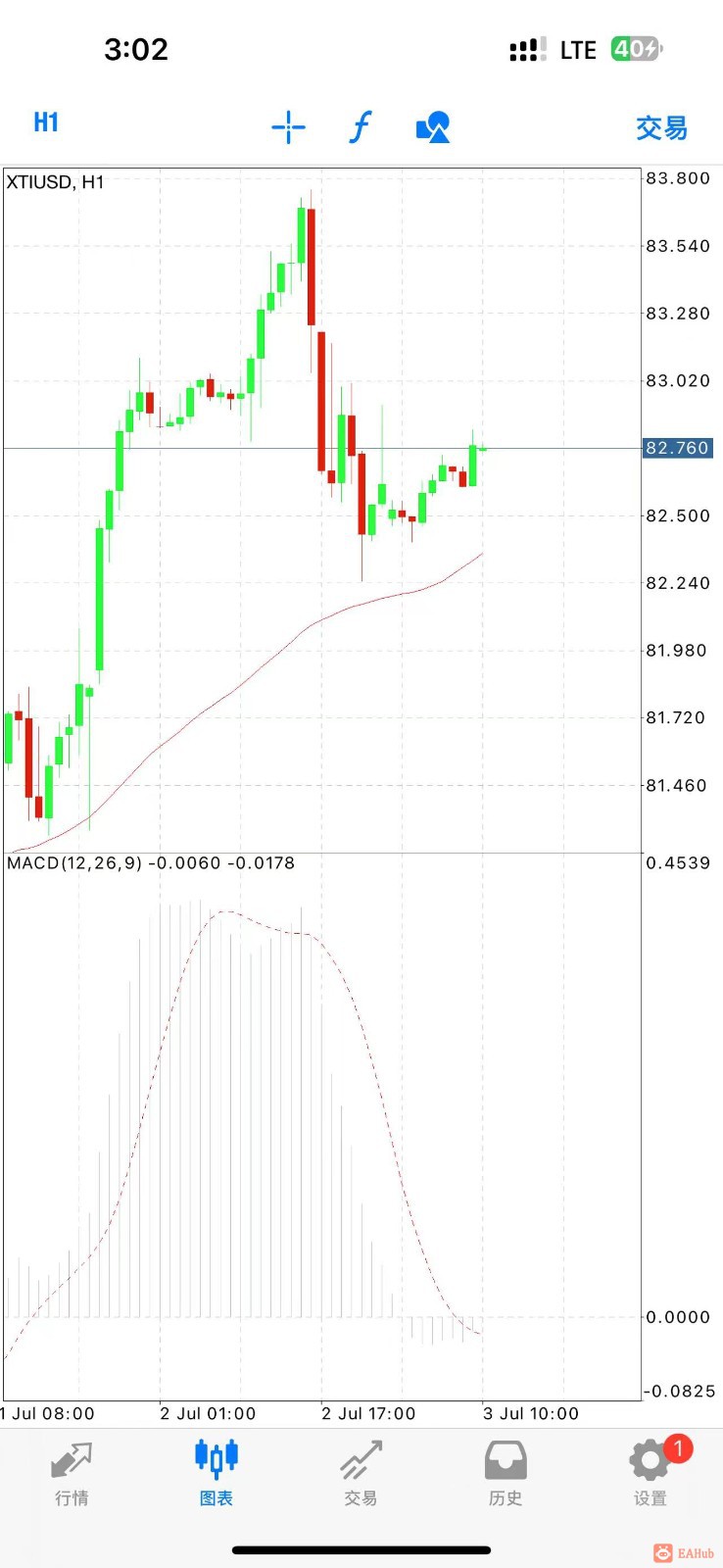Open the indicators function menu
723x1568 pixels.
[x=361, y=126]
